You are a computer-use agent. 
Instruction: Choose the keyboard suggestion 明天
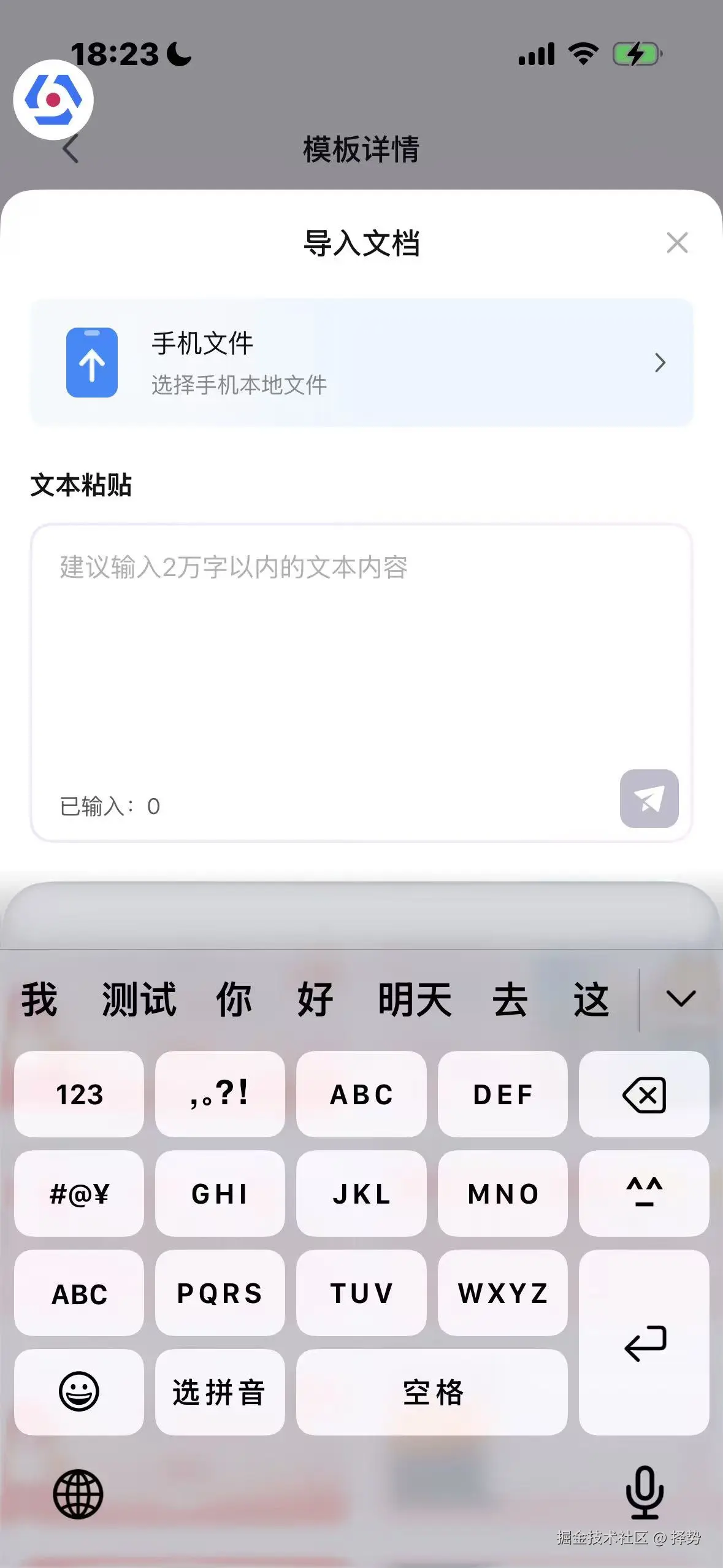point(415,1000)
